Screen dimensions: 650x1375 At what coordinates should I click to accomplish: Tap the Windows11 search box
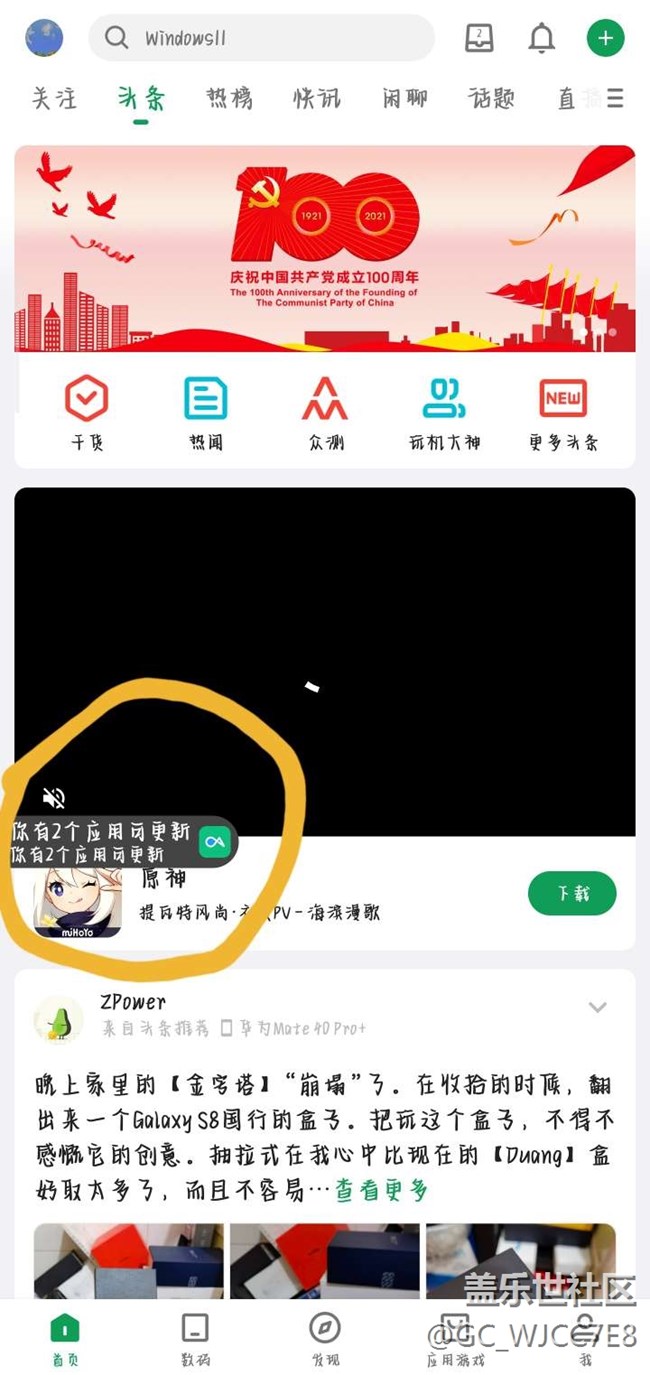(x=262, y=39)
